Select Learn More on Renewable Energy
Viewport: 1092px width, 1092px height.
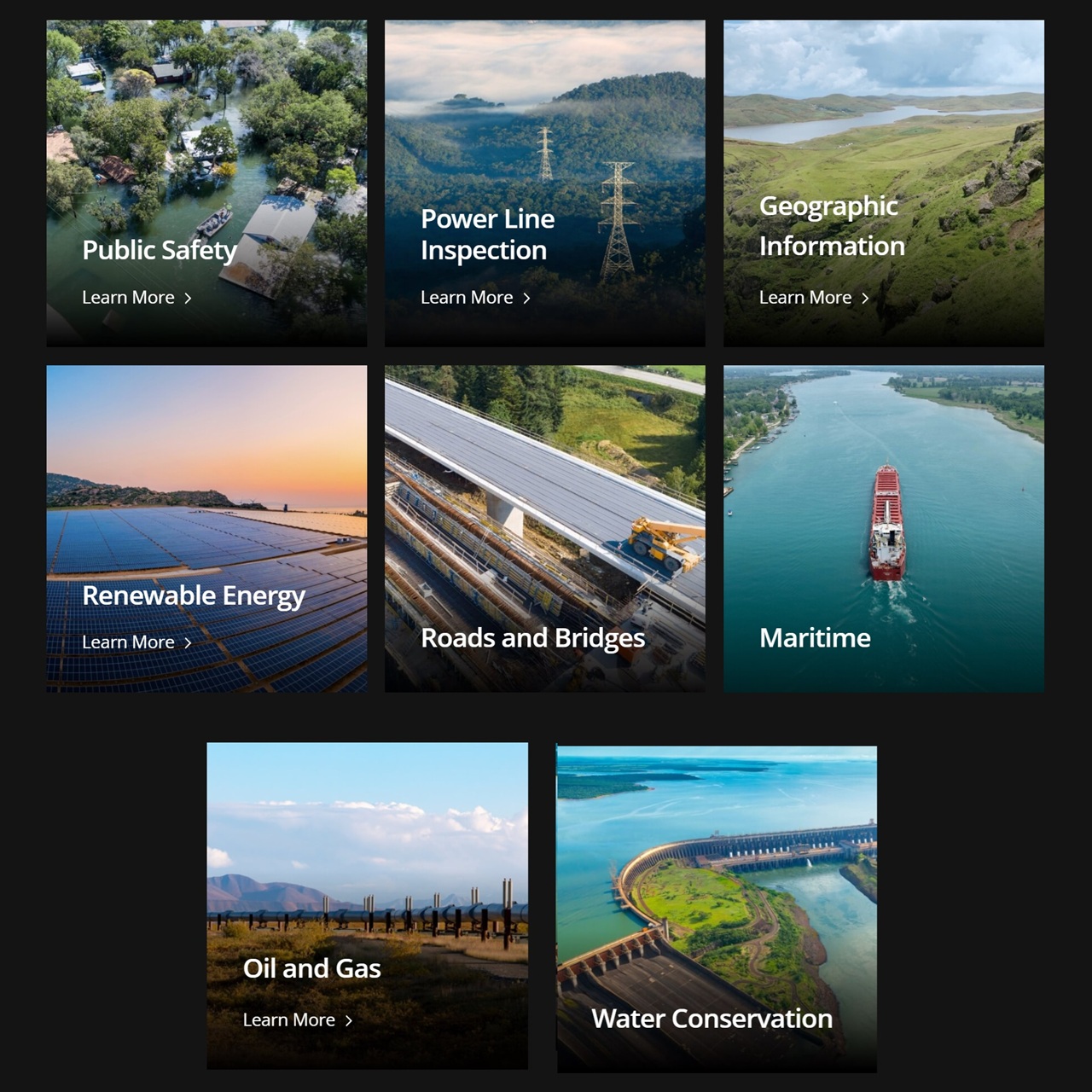pos(136,642)
